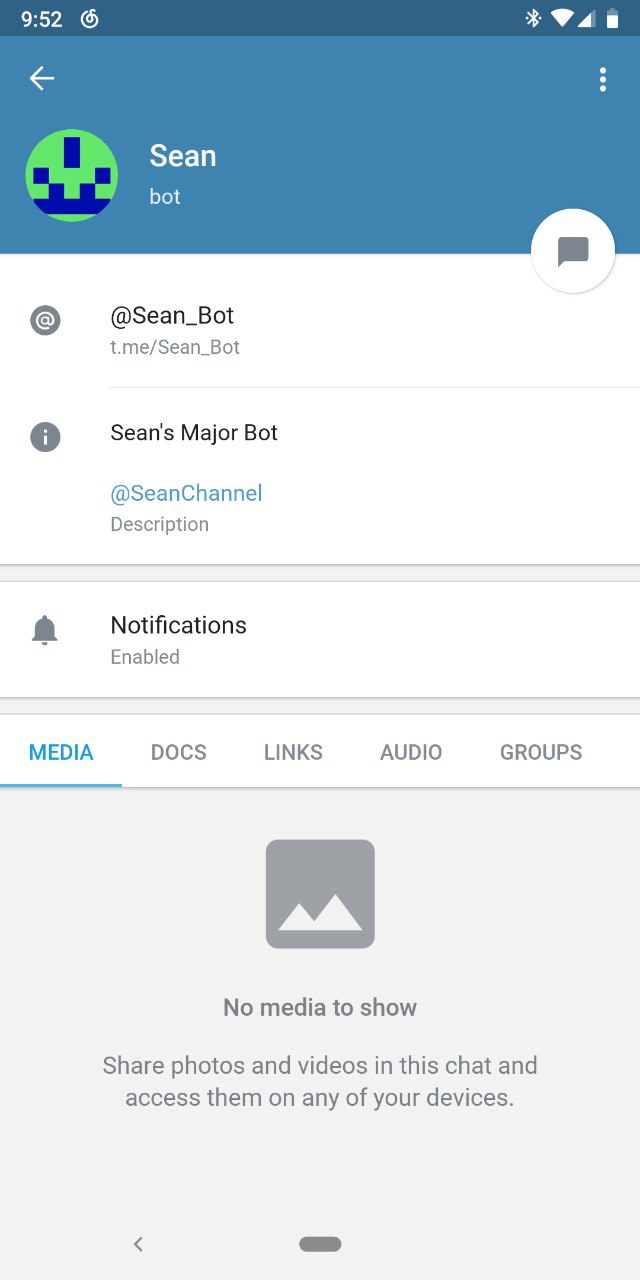
Task: Go back using the top arrow
Action: point(42,78)
